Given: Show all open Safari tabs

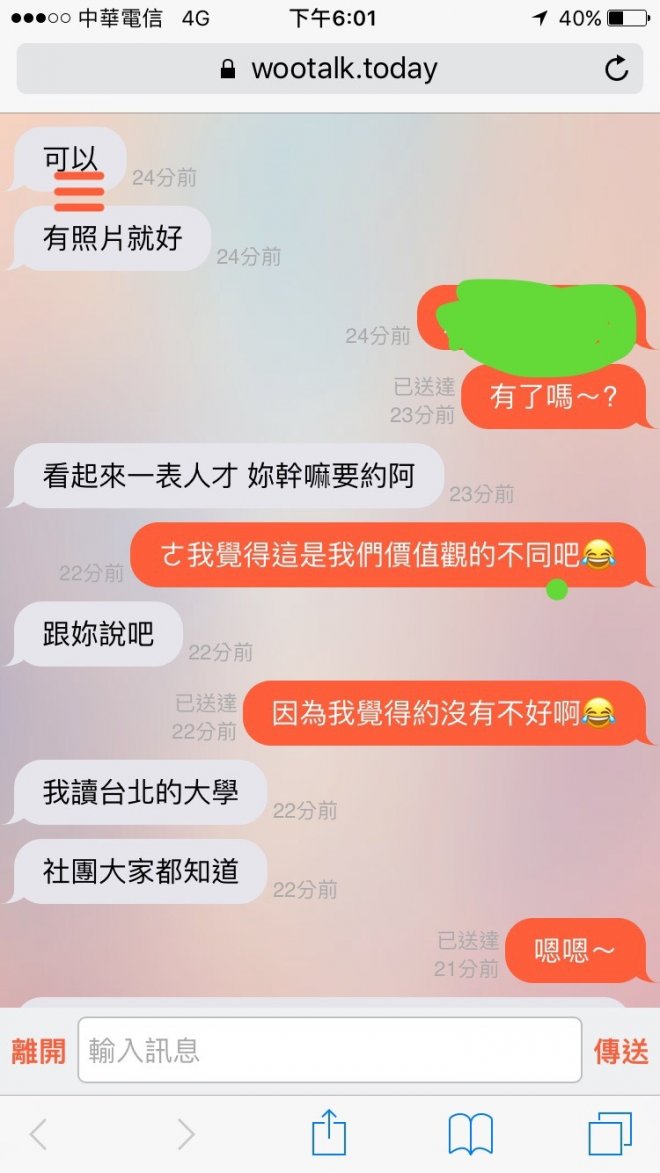Looking at the screenshot, I should tap(609, 1133).
